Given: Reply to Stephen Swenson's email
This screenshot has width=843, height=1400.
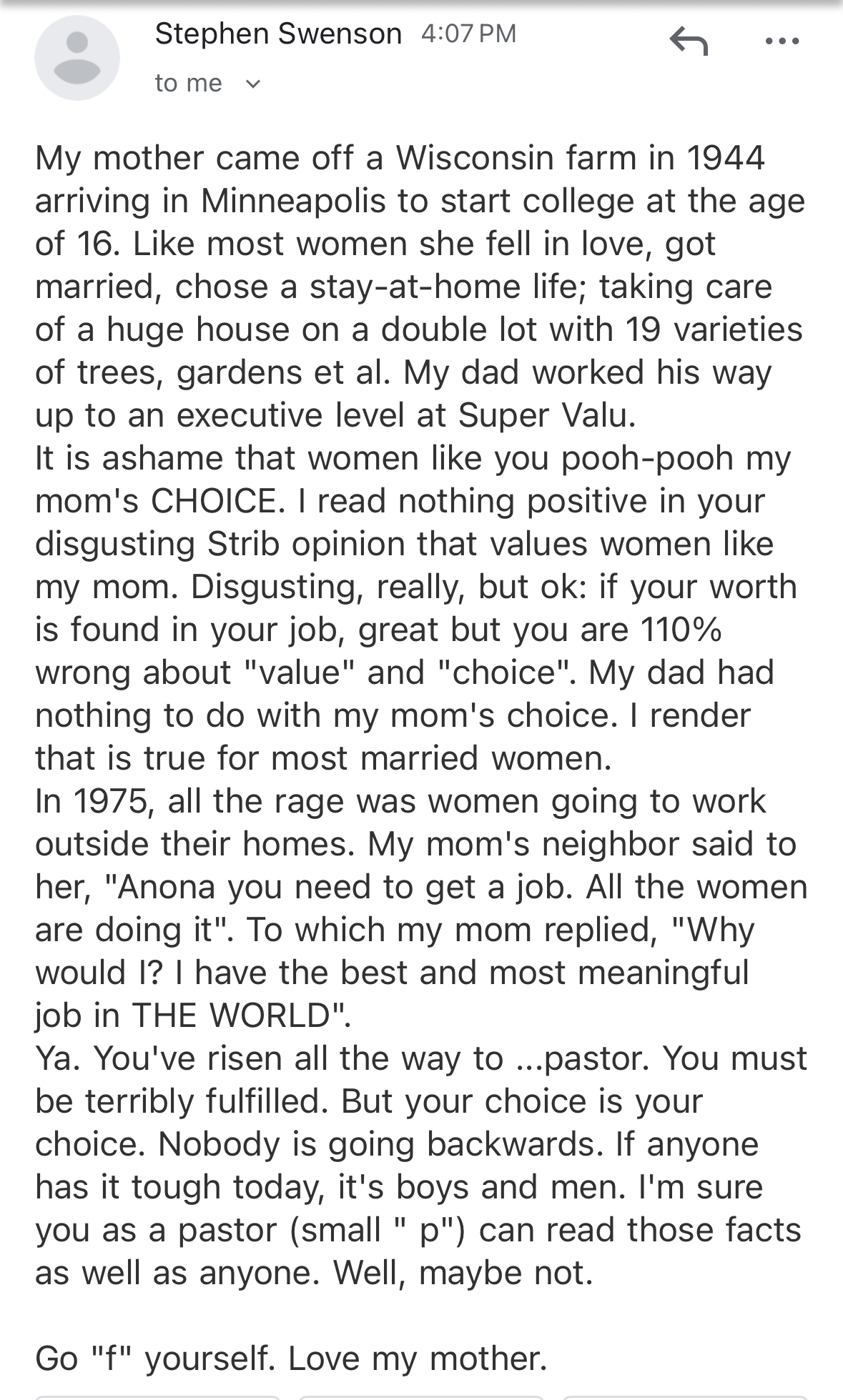Looking at the screenshot, I should pyautogui.click(x=689, y=42).
